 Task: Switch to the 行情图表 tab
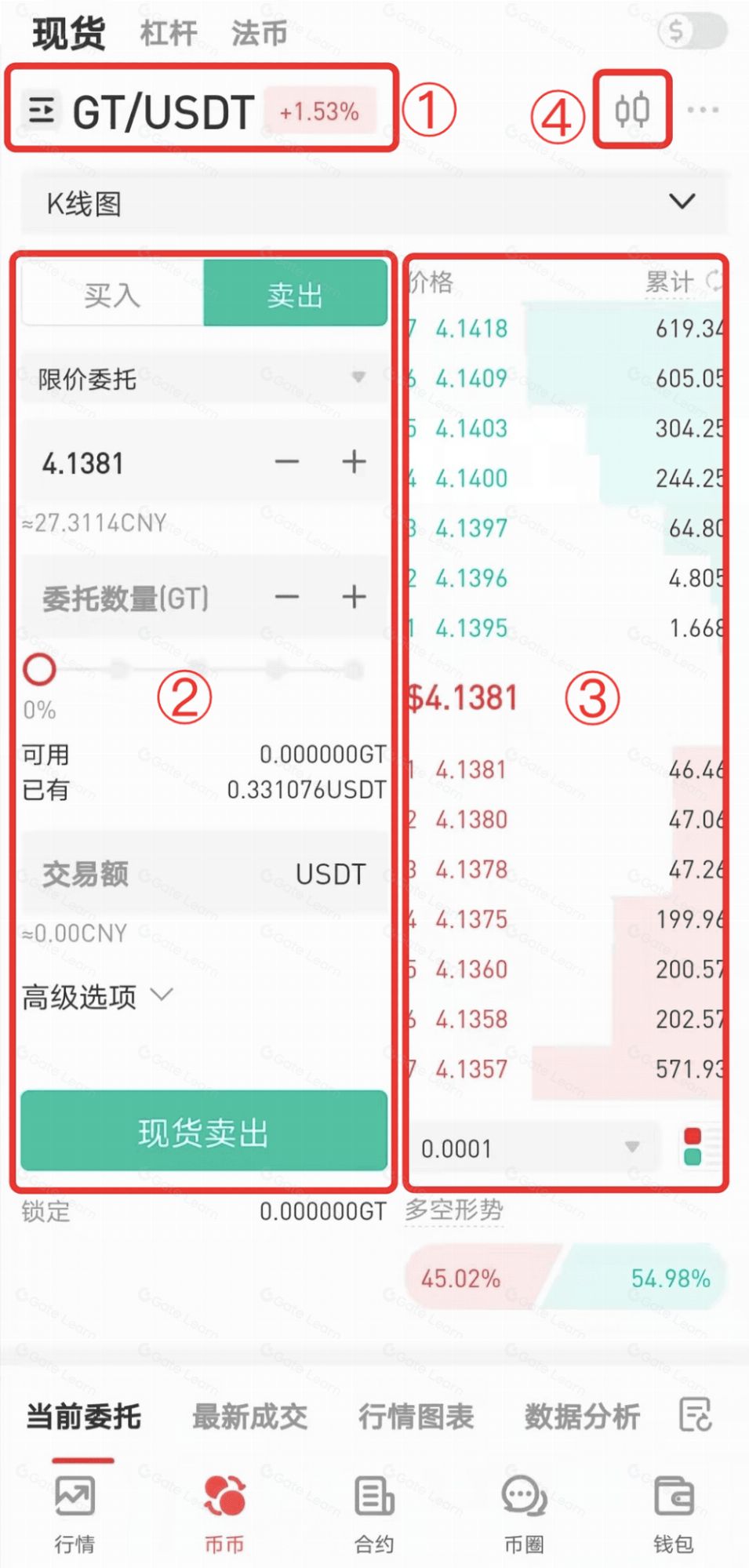coord(416,1417)
